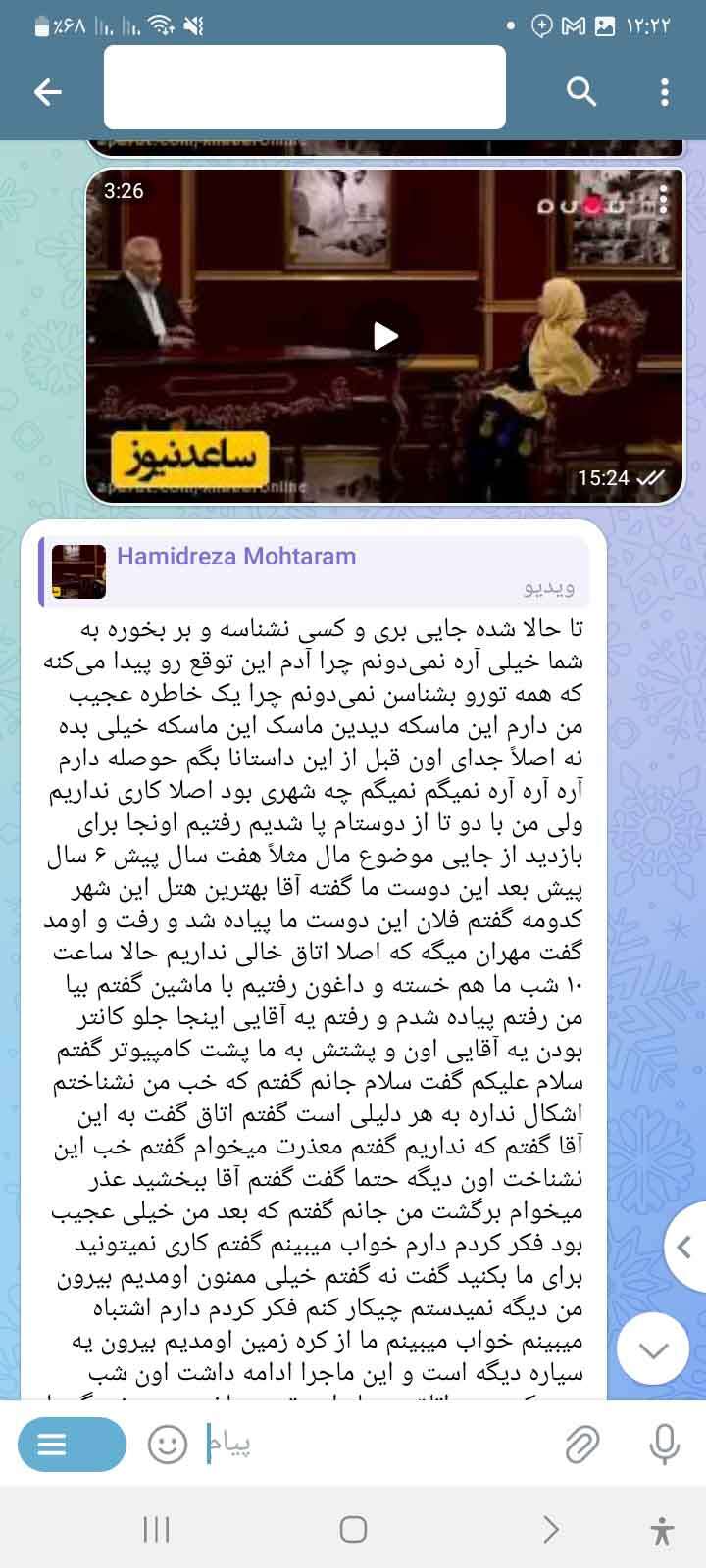Share the message with the side arrow
Image resolution: width=706 pixels, height=1568 pixels.
pos(683,1247)
